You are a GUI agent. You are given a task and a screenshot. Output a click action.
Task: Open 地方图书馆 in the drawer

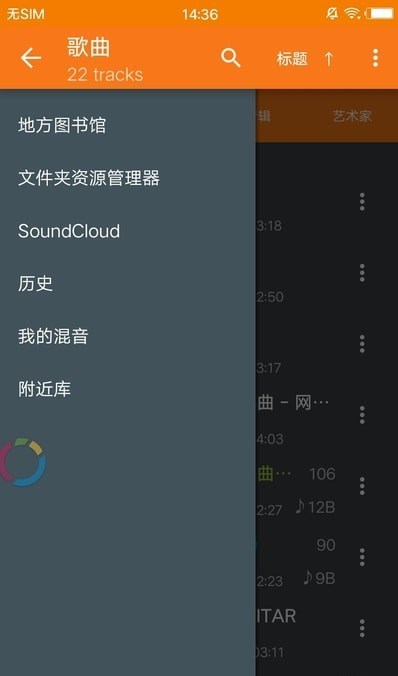click(x=62, y=125)
